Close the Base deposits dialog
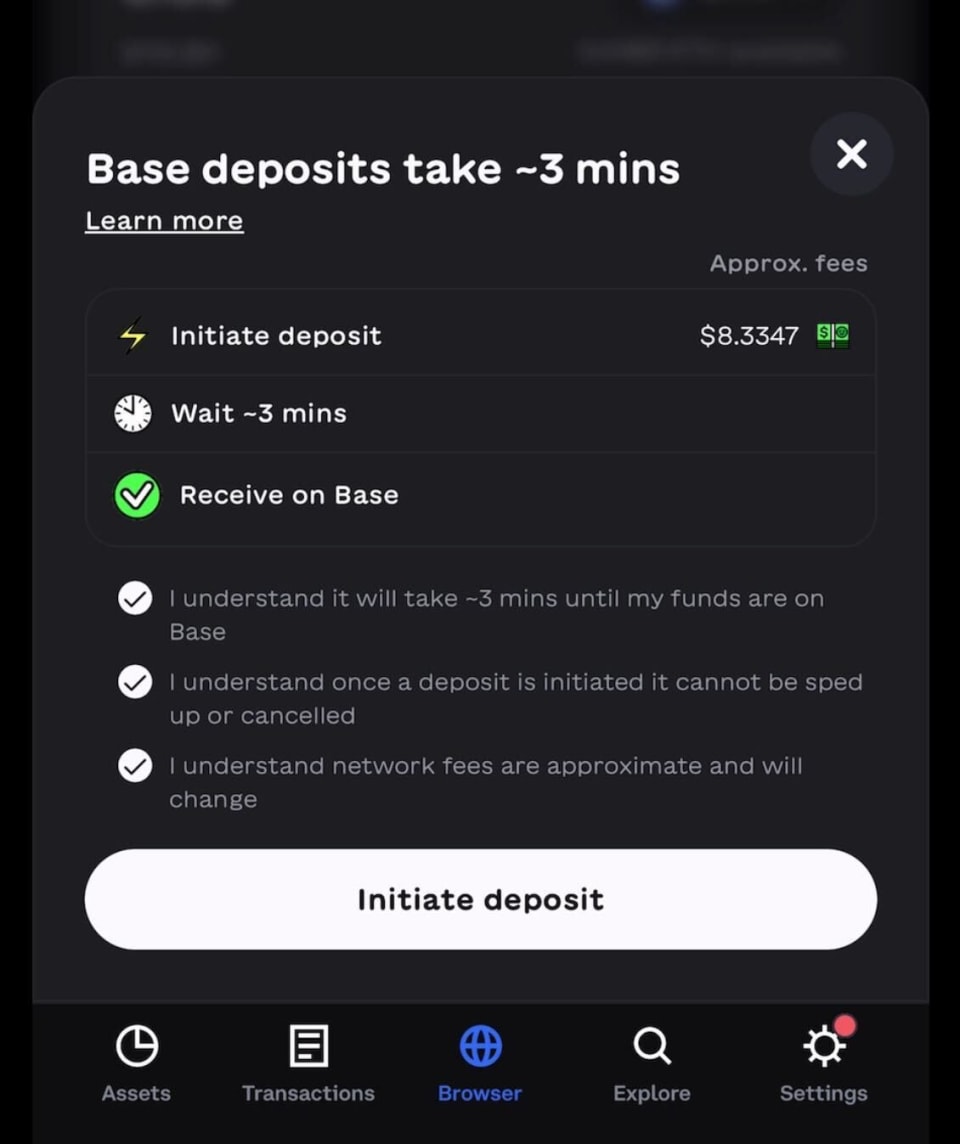Screen dimensions: 960x1144 [x=851, y=154]
